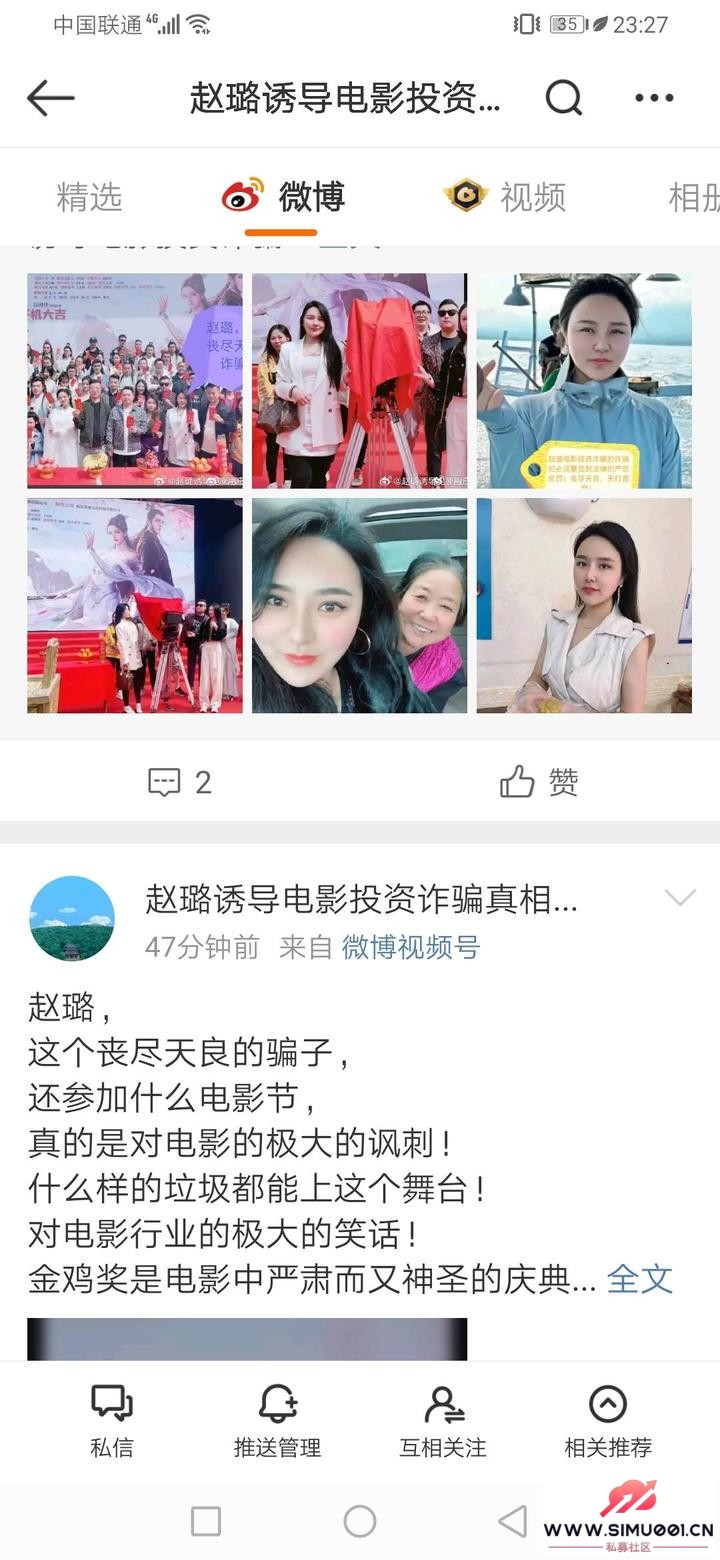
Task: Expand the post with 全文
Action: [x=640, y=1279]
